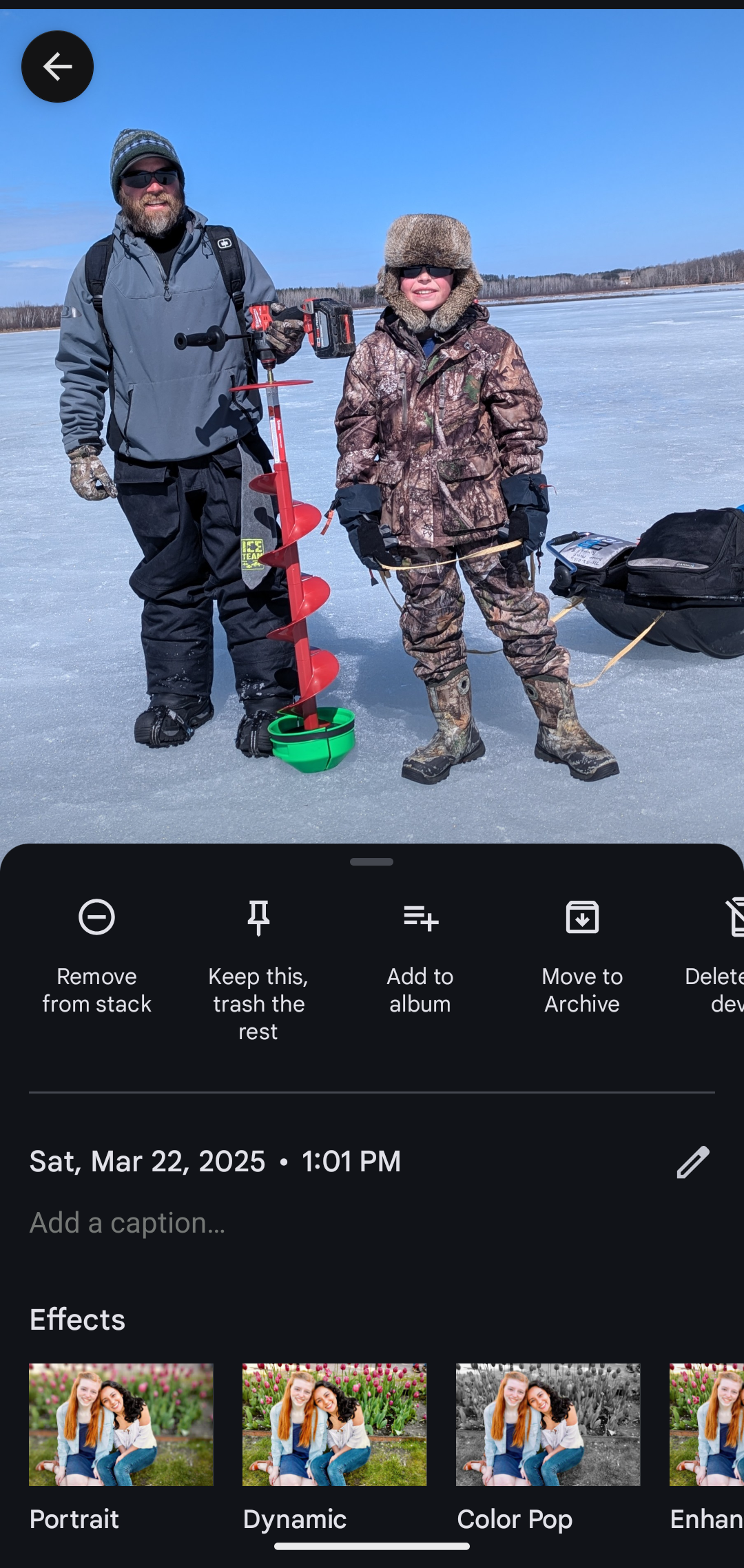Go back using the arrow button

point(57,67)
